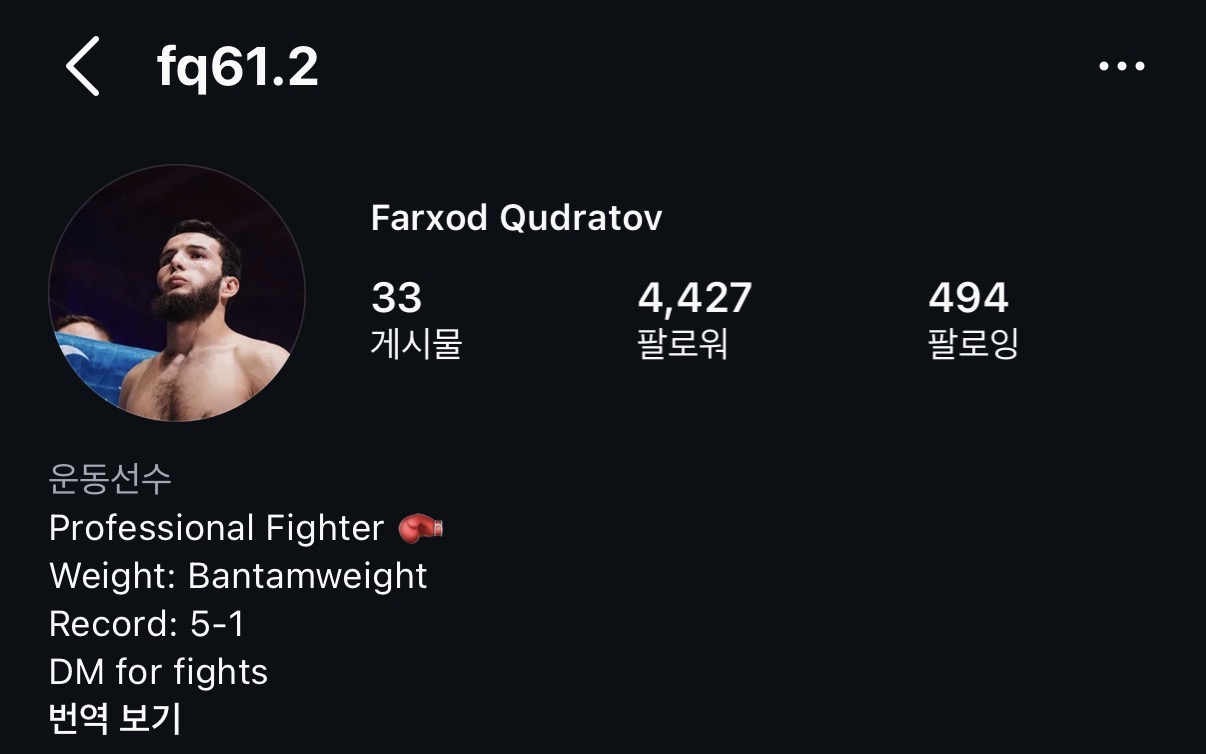This screenshot has width=1206, height=754.
Task: Go back using the arrow icon
Action: coord(83,67)
